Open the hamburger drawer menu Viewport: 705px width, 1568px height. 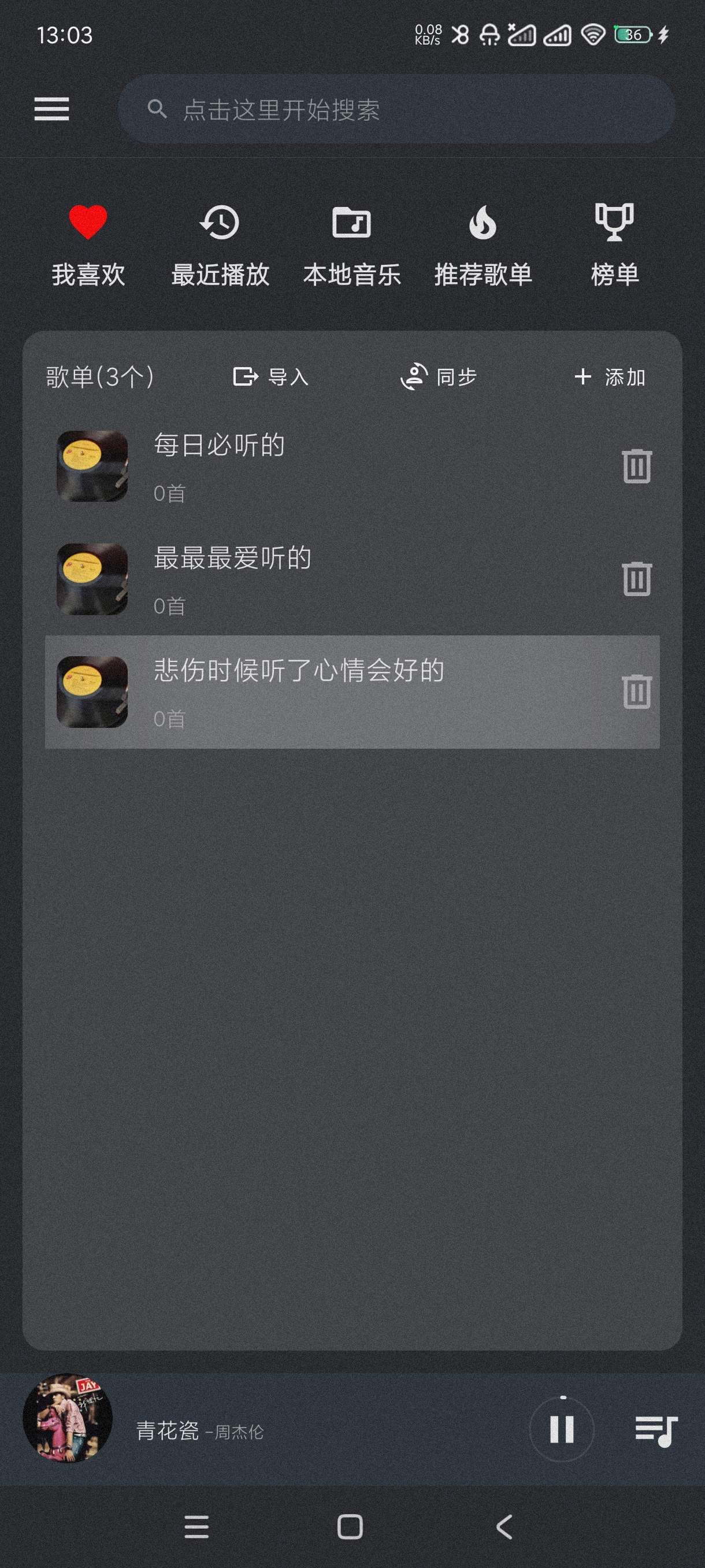point(51,110)
